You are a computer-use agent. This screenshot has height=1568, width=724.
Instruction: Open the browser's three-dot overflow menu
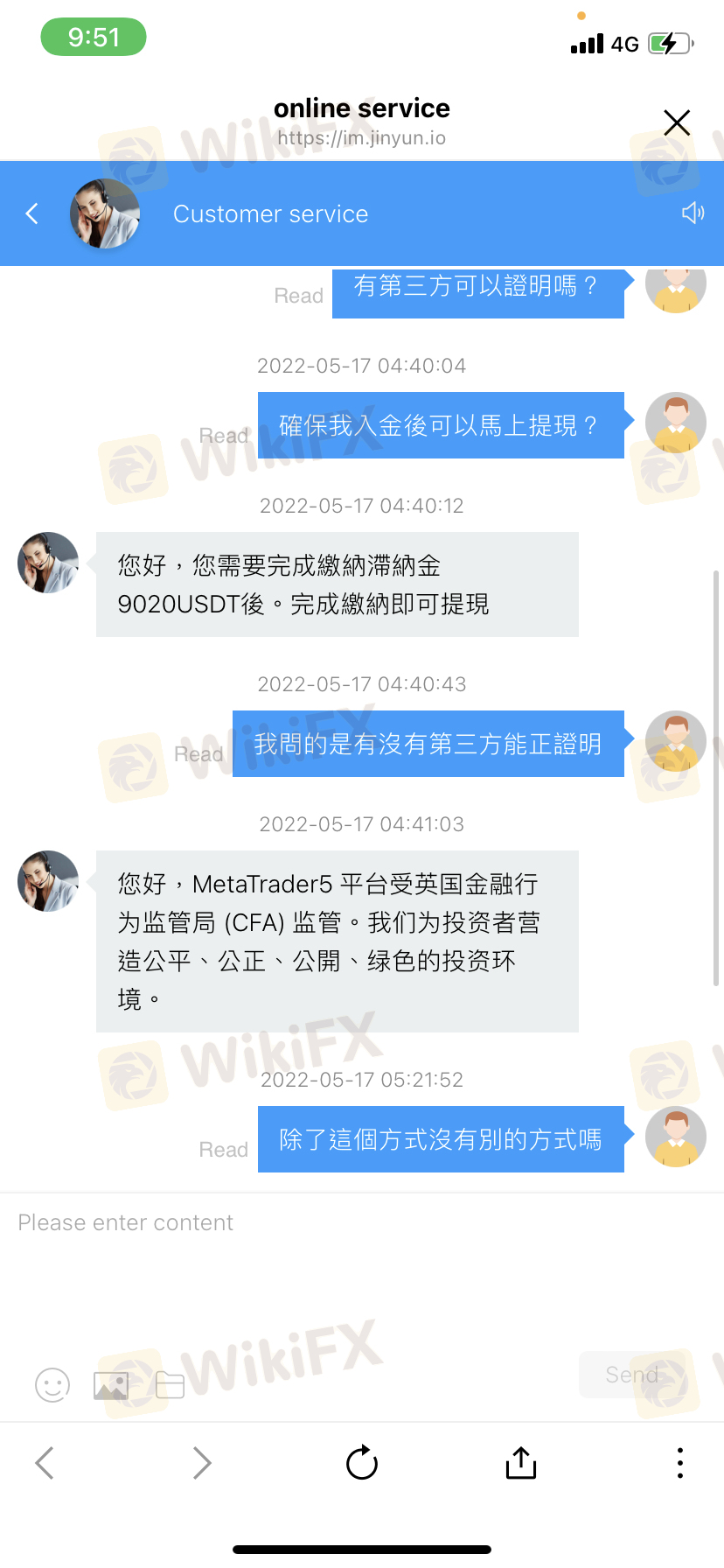680,1463
